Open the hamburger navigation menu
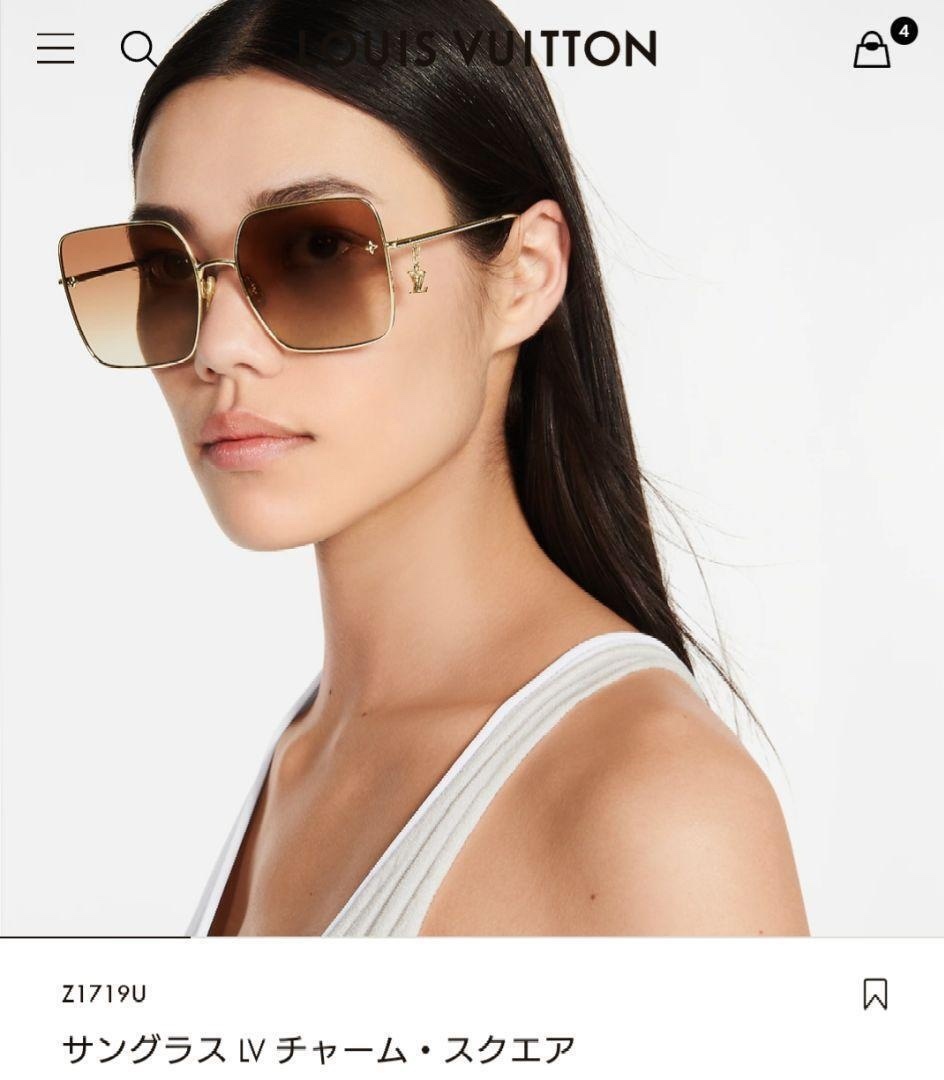 (56, 48)
